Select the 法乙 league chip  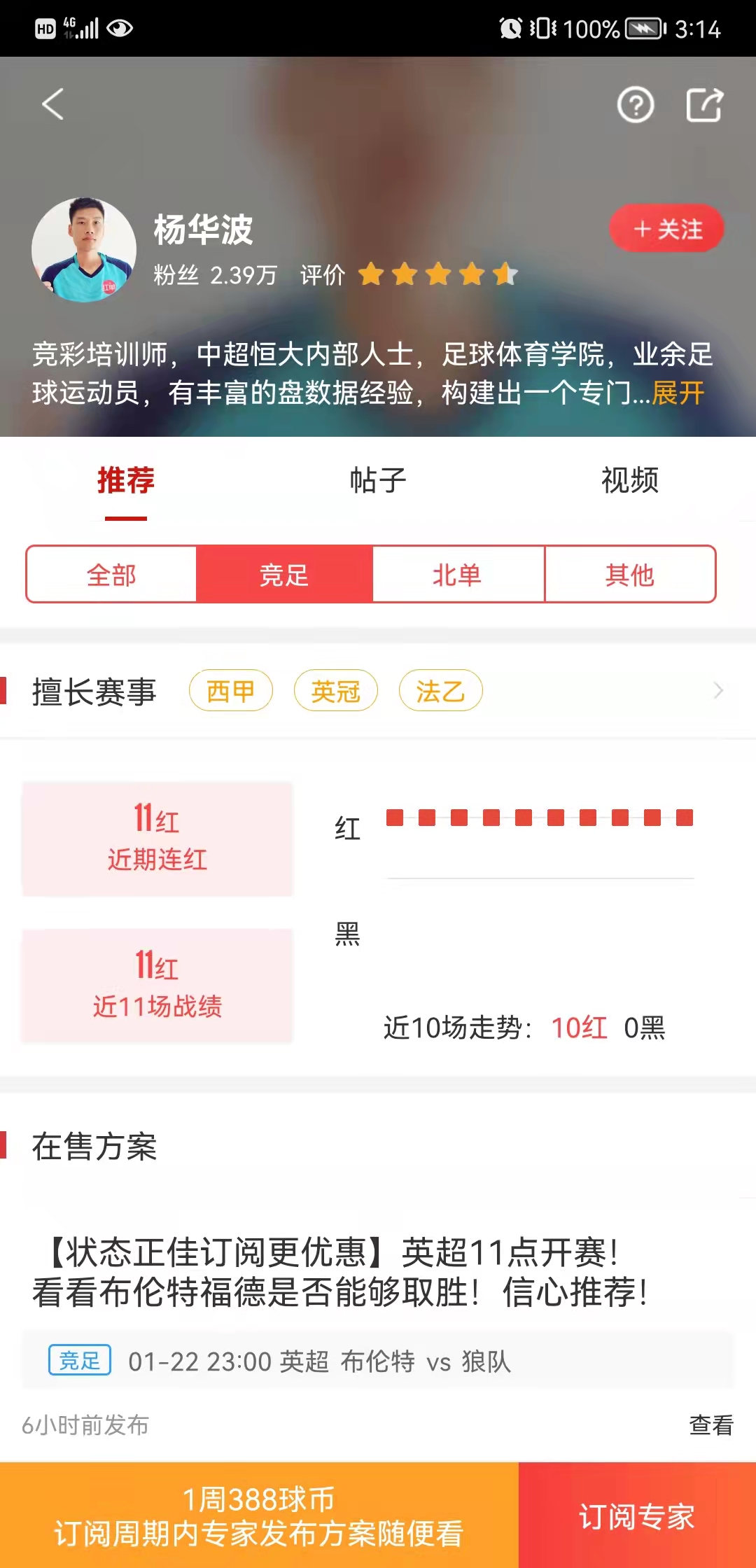[x=440, y=691]
